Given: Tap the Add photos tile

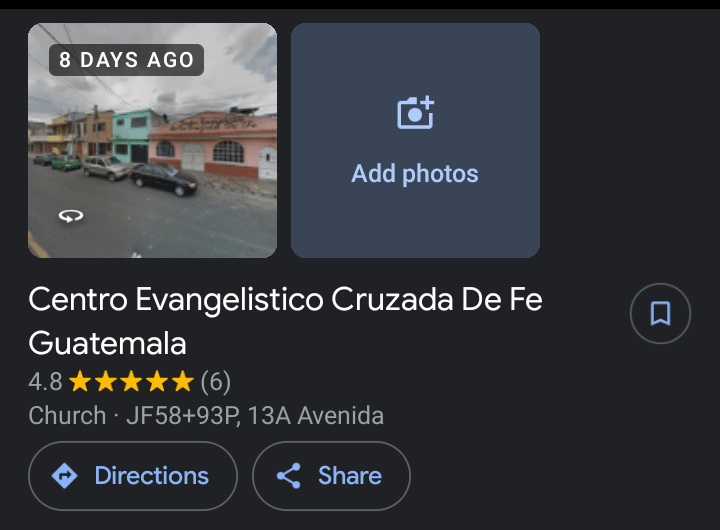Looking at the screenshot, I should (415, 141).
